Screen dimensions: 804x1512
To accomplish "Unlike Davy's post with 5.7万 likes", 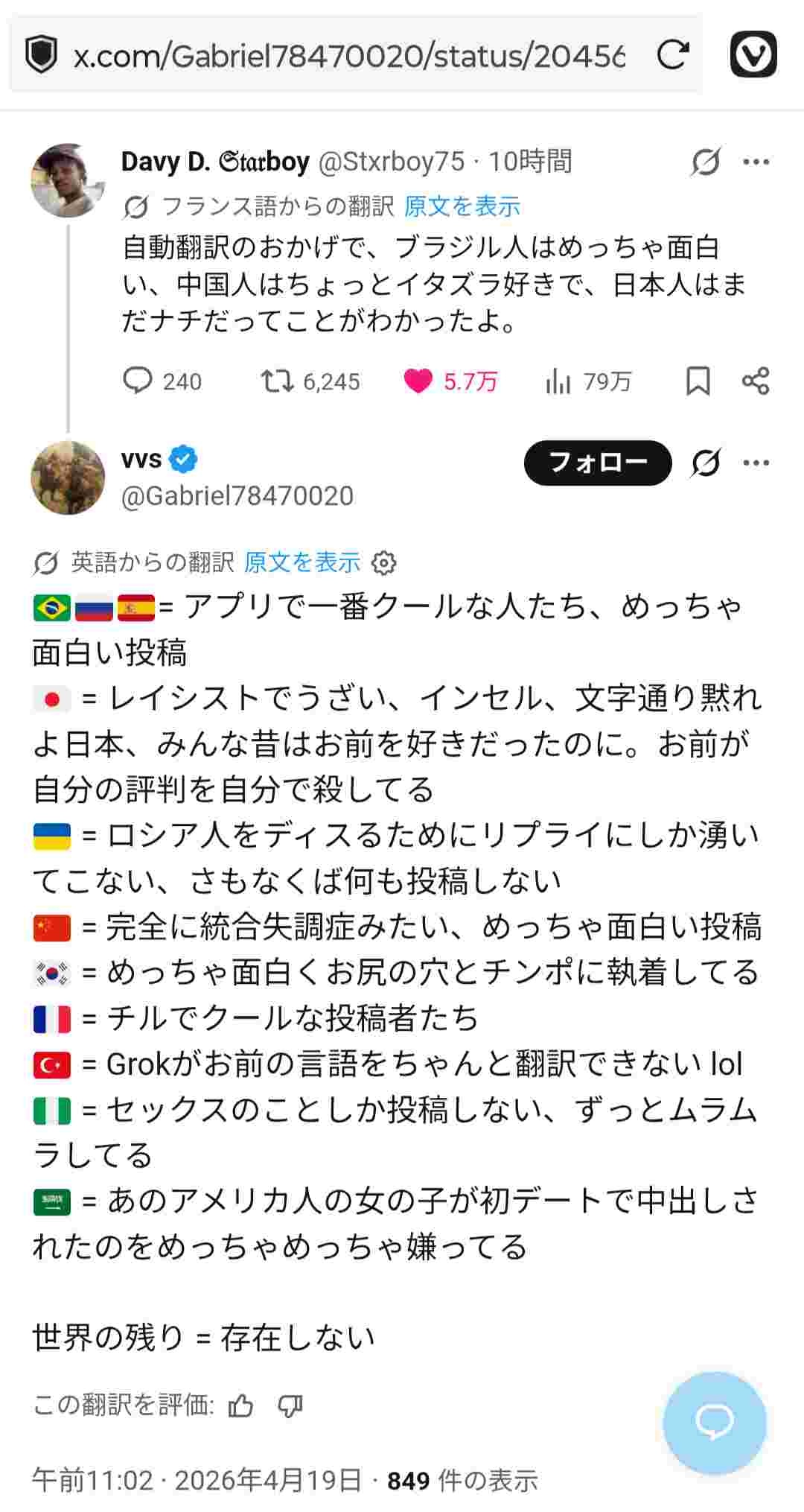I will click(x=418, y=381).
